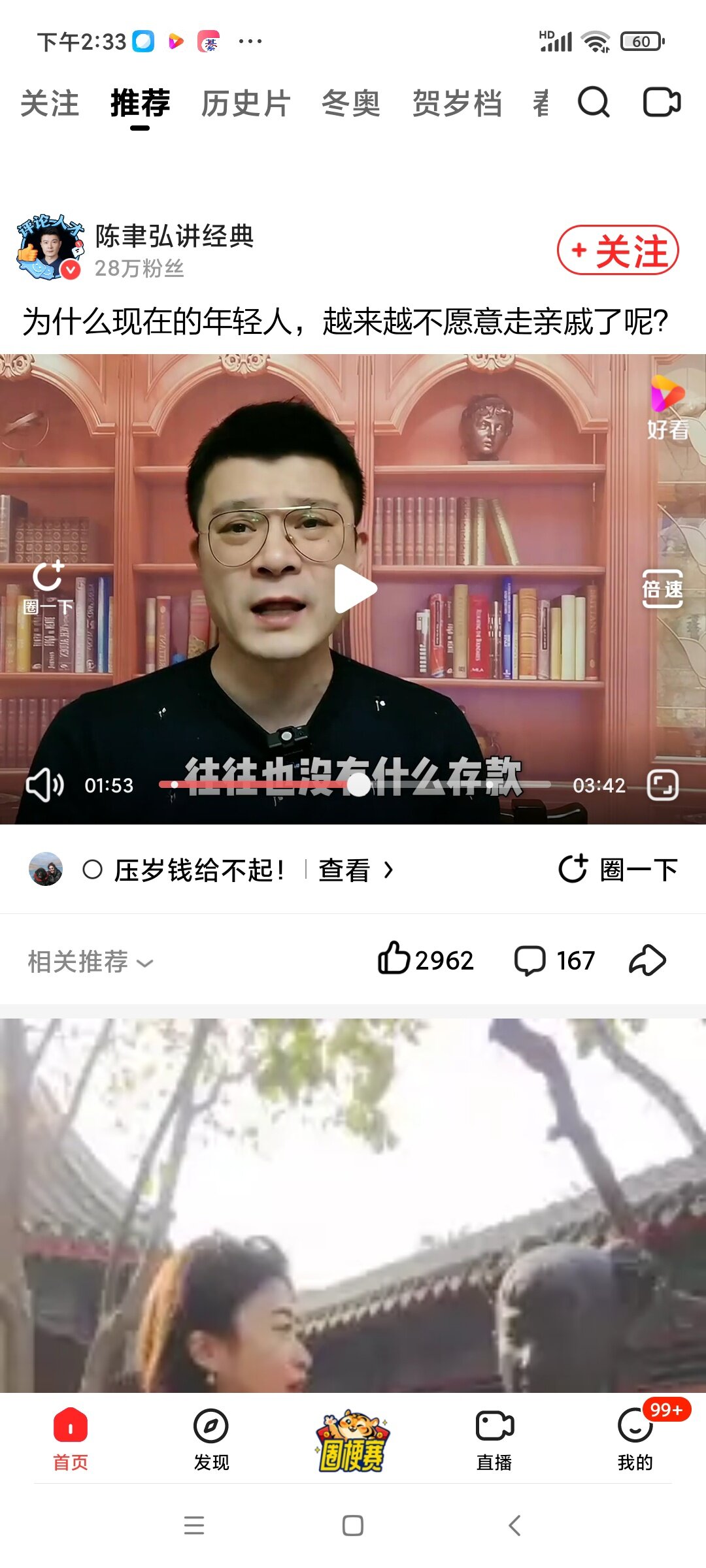This screenshot has width=706, height=1568.
Task: Switch to the 历史片 tab
Action: [x=246, y=104]
